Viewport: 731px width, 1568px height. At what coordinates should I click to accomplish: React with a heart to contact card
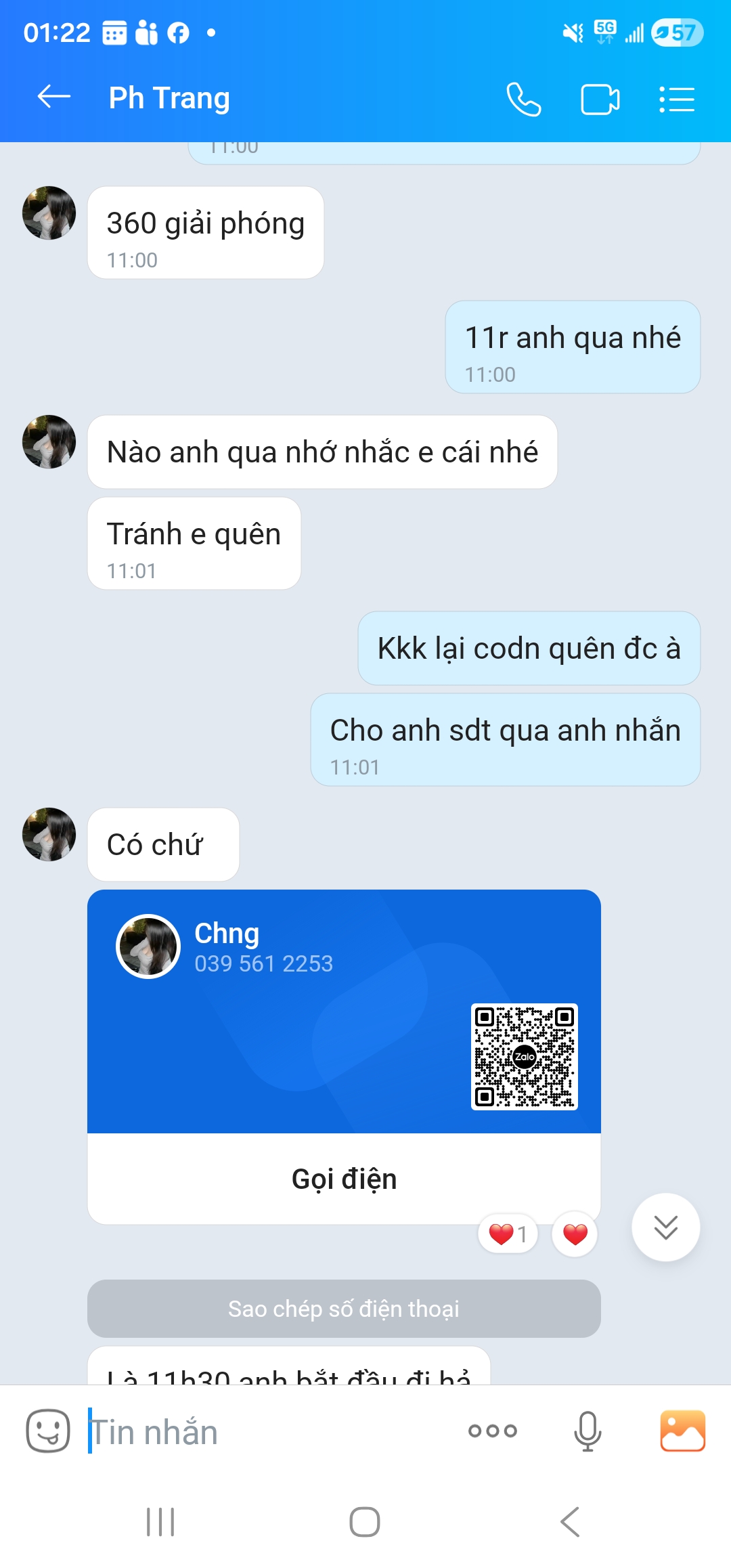point(575,1234)
